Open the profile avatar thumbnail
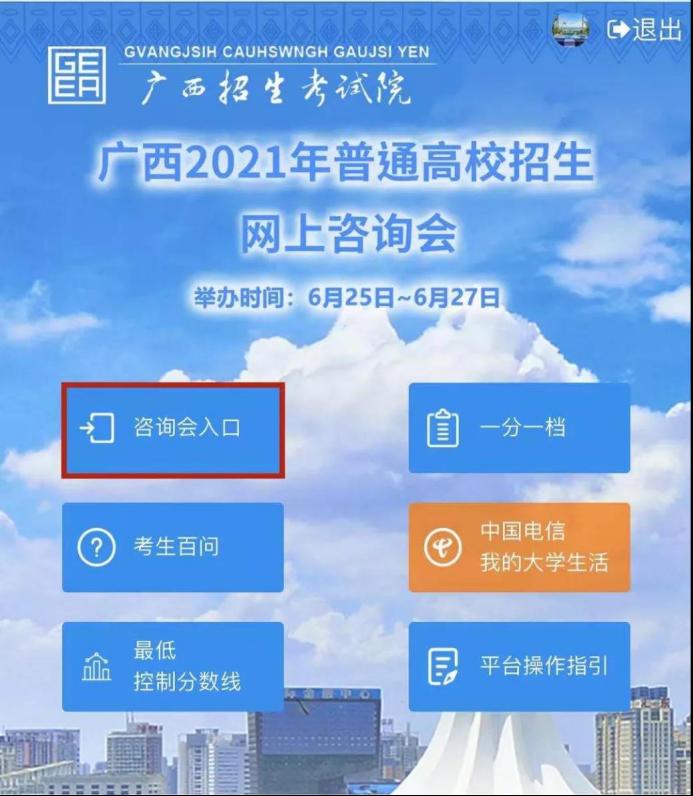This screenshot has width=693, height=796. coord(572,29)
